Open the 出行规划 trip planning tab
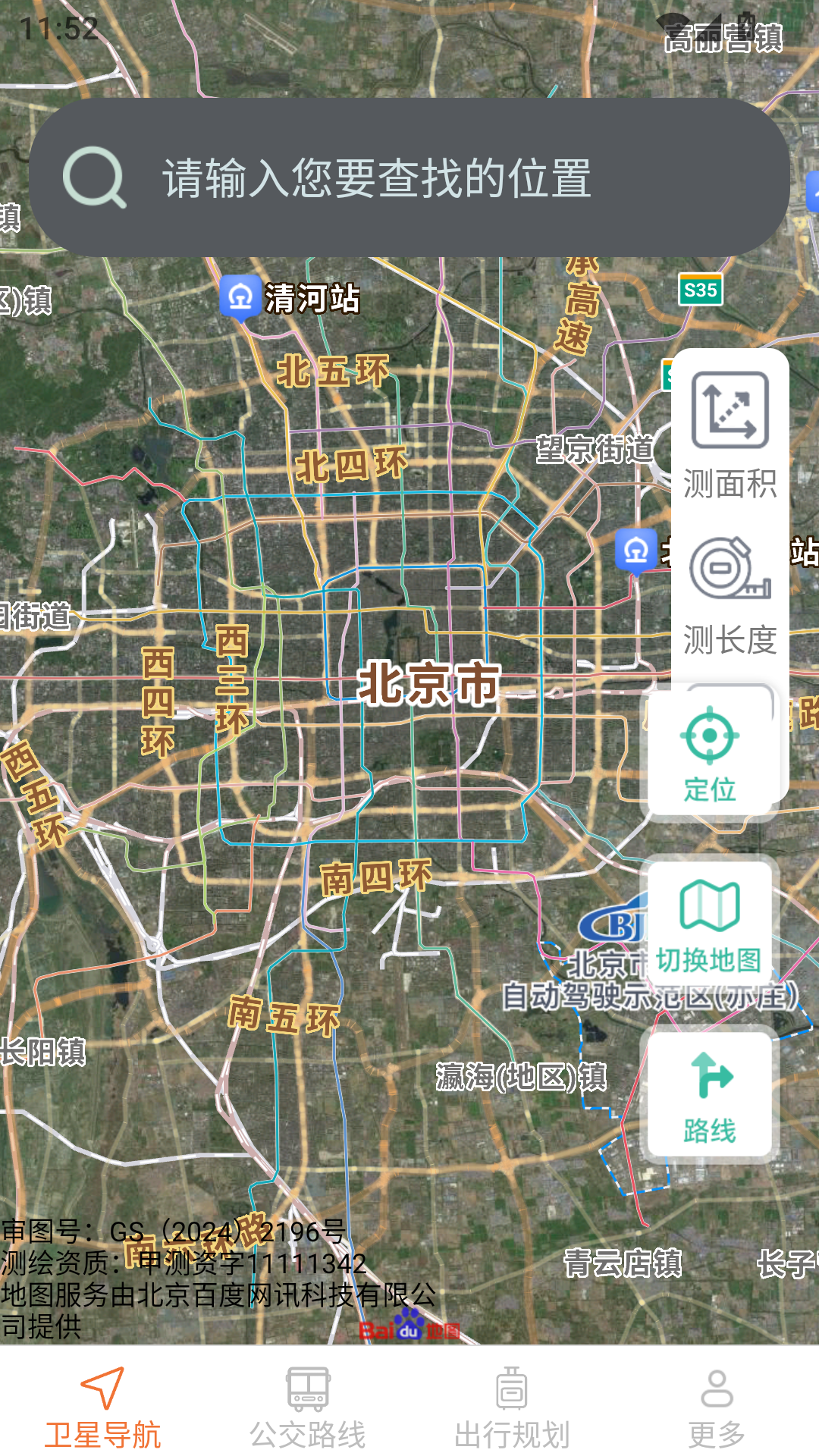 (x=512, y=1410)
